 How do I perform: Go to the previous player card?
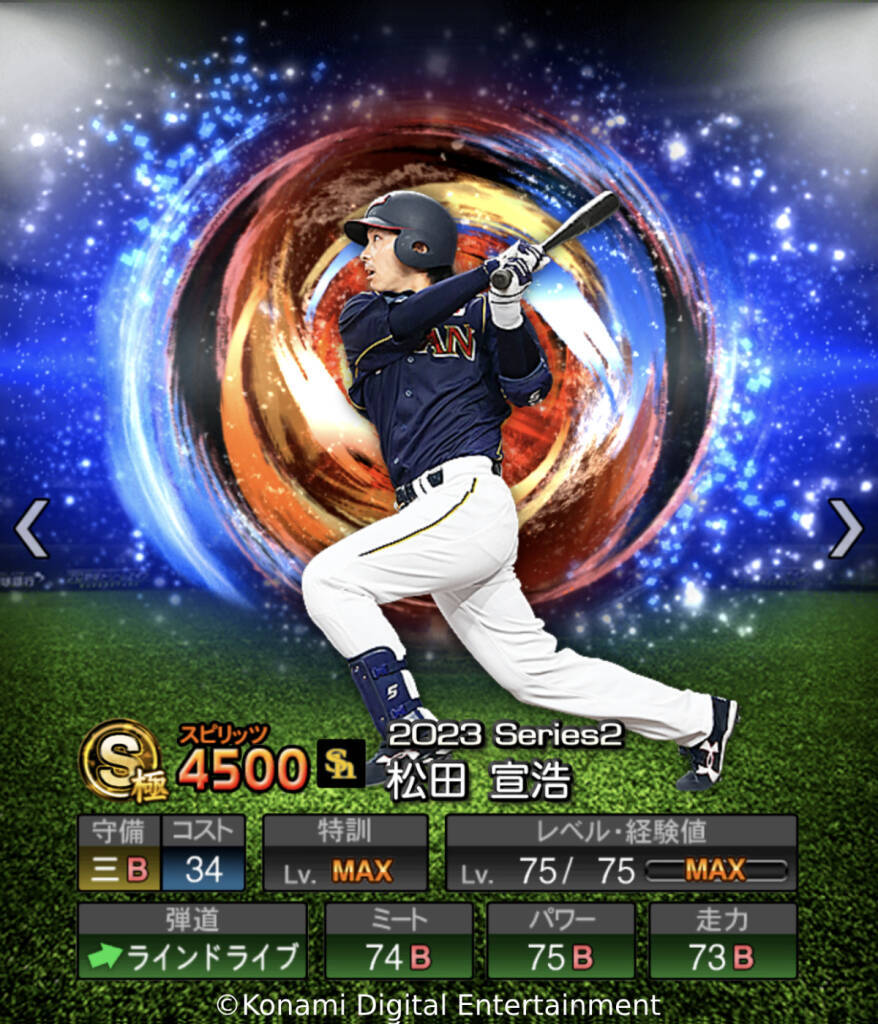click(x=31, y=528)
